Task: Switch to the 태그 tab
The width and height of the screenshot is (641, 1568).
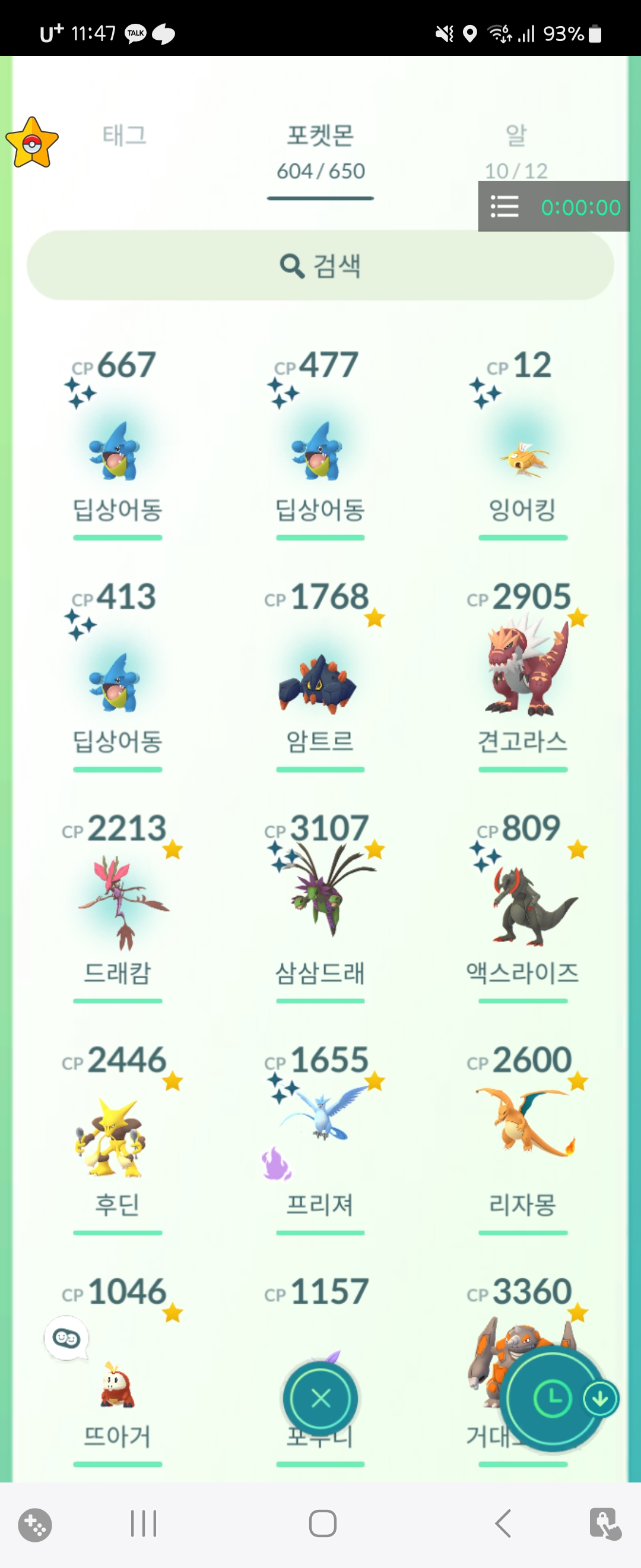Action: click(125, 135)
